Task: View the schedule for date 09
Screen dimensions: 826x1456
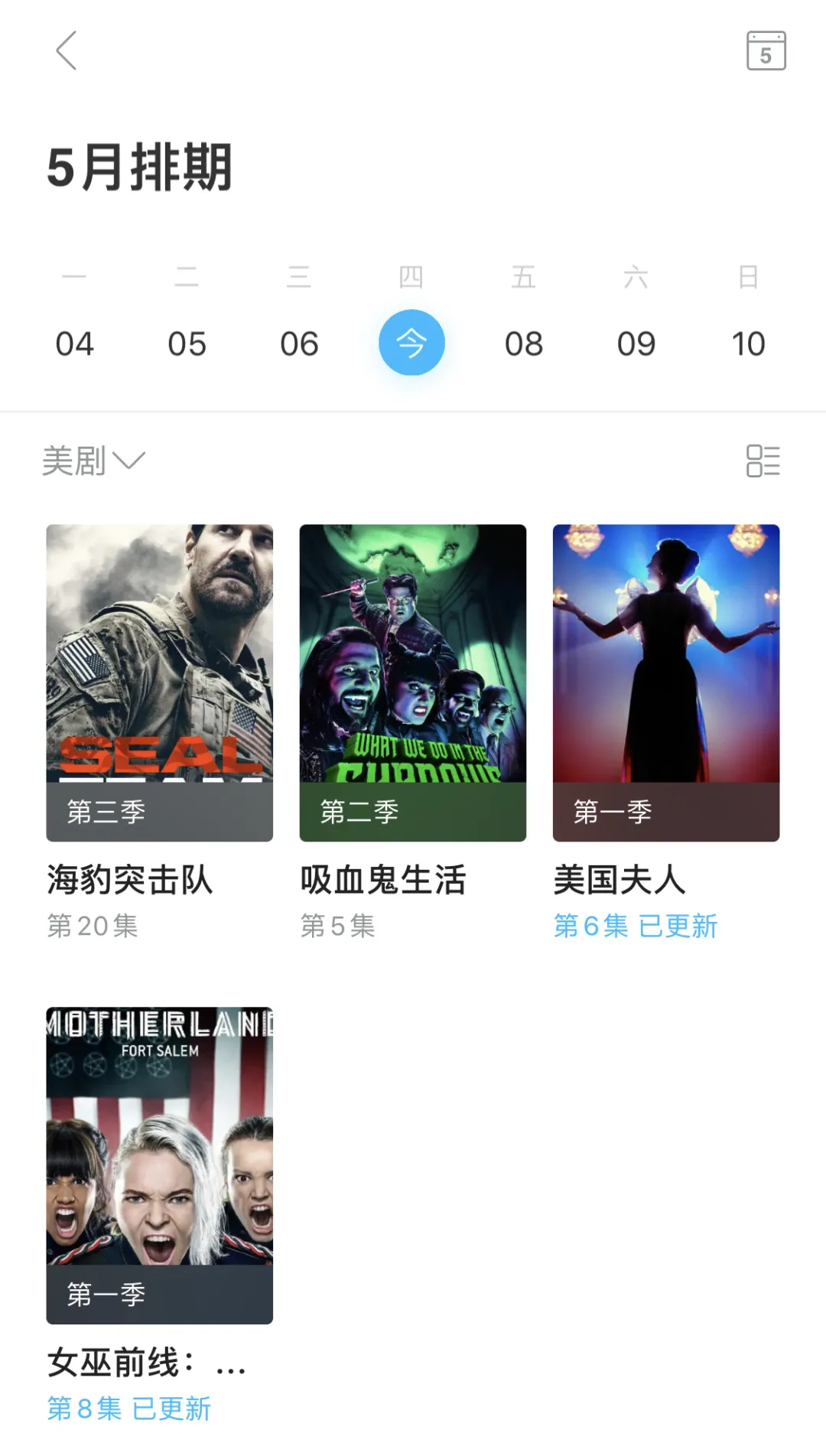Action: [636, 344]
